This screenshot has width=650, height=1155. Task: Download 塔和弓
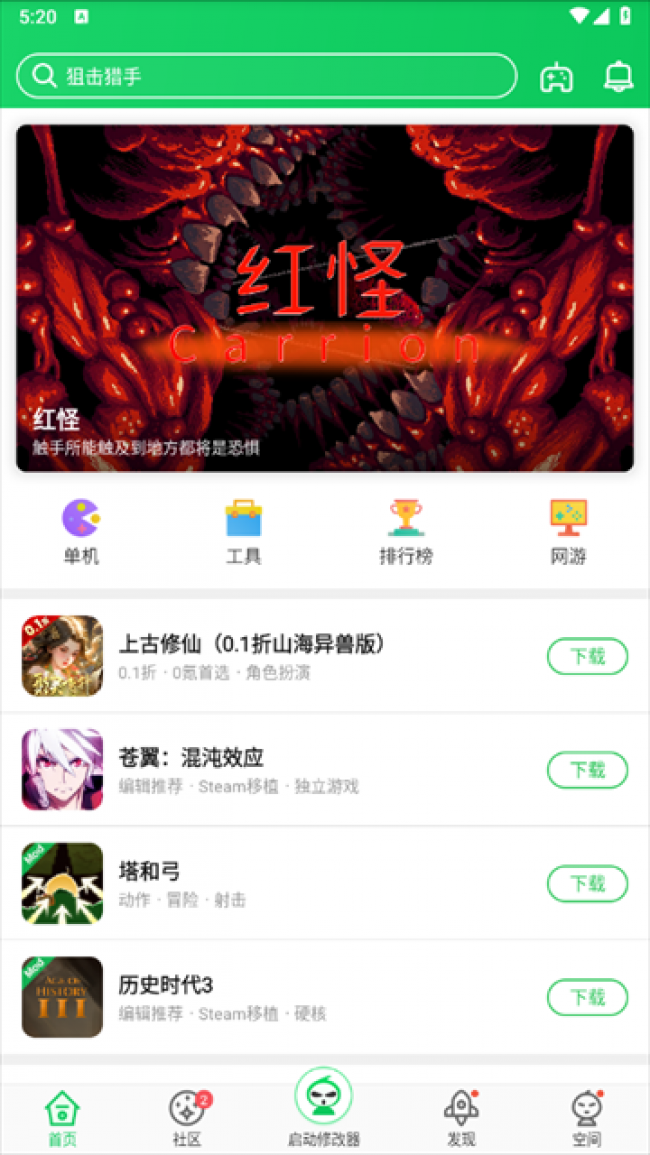[587, 884]
